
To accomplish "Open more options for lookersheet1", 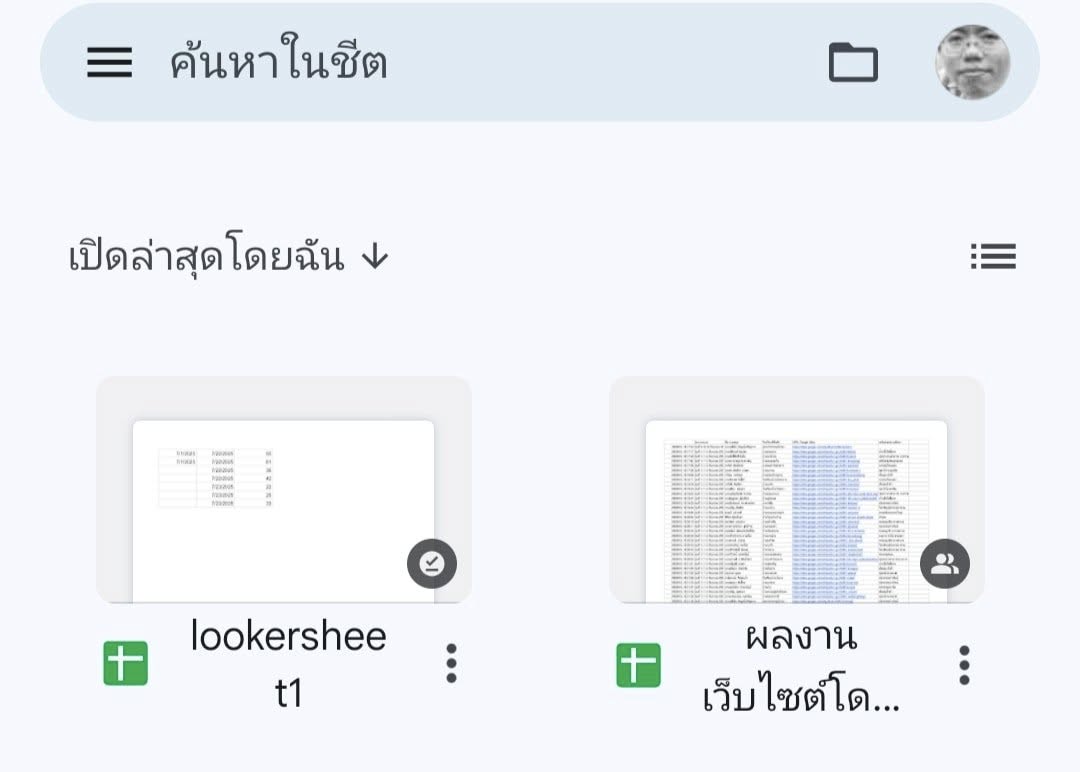I will click(x=451, y=664).
